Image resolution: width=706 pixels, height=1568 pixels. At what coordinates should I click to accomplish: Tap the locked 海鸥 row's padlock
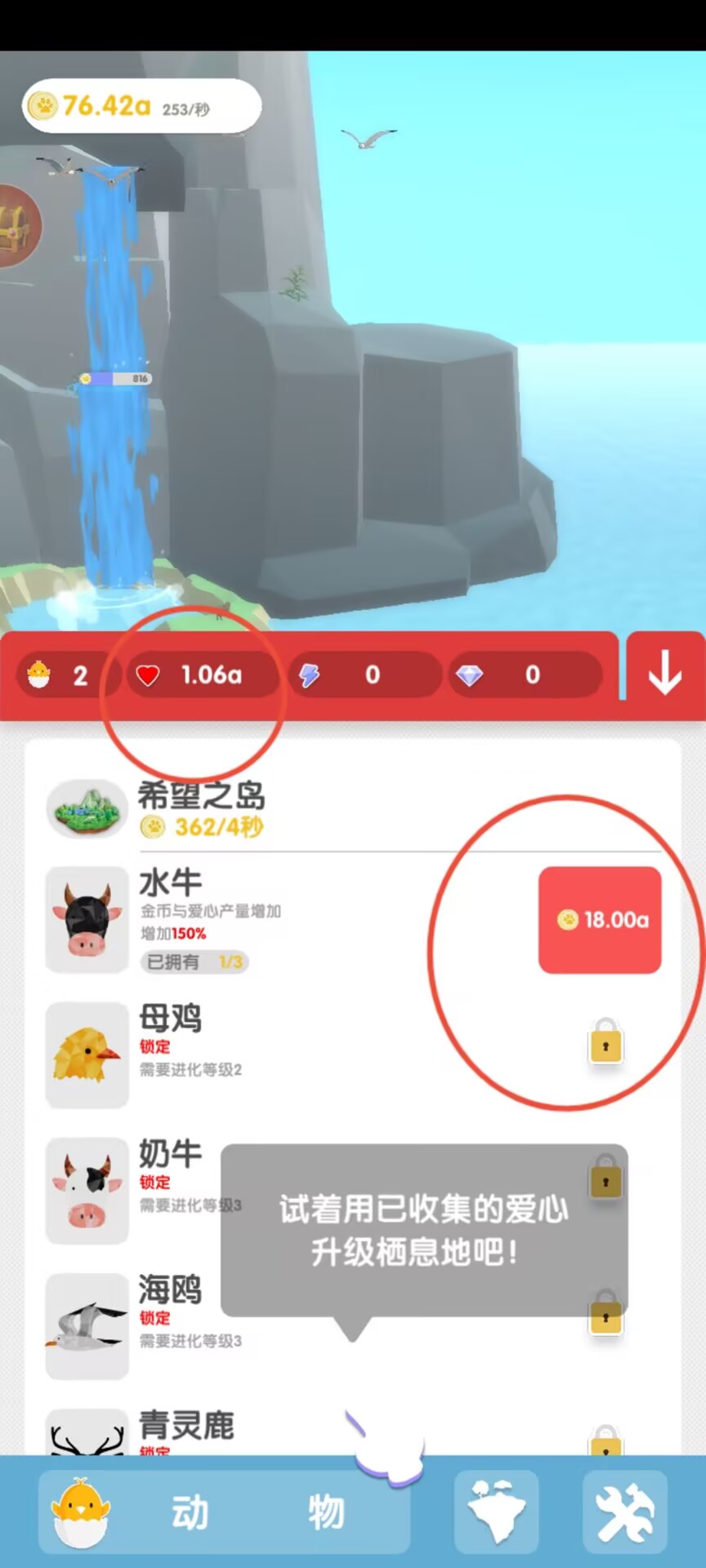[605, 1313]
